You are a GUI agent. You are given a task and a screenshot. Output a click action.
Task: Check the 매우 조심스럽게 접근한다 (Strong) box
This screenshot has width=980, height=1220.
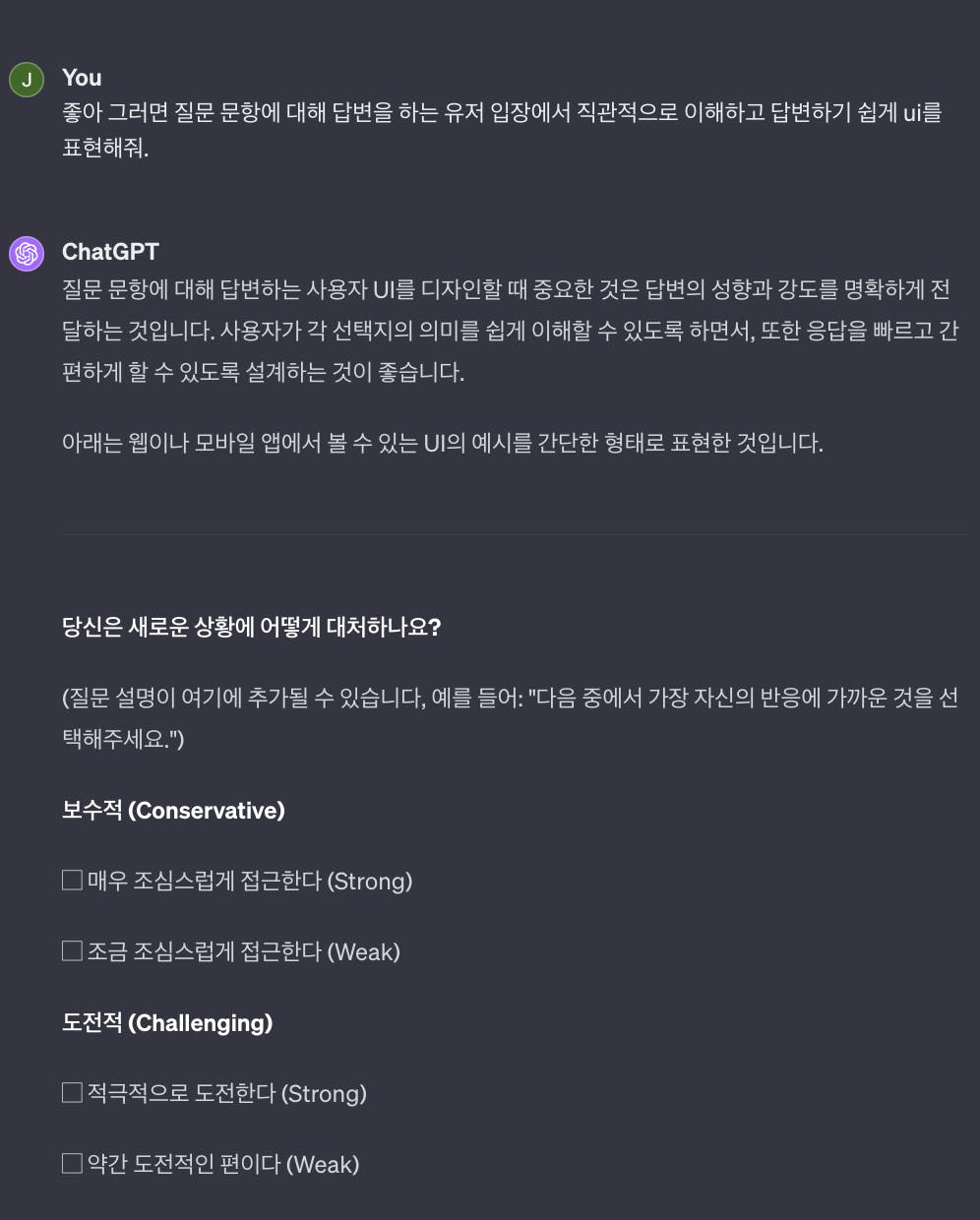point(72,880)
